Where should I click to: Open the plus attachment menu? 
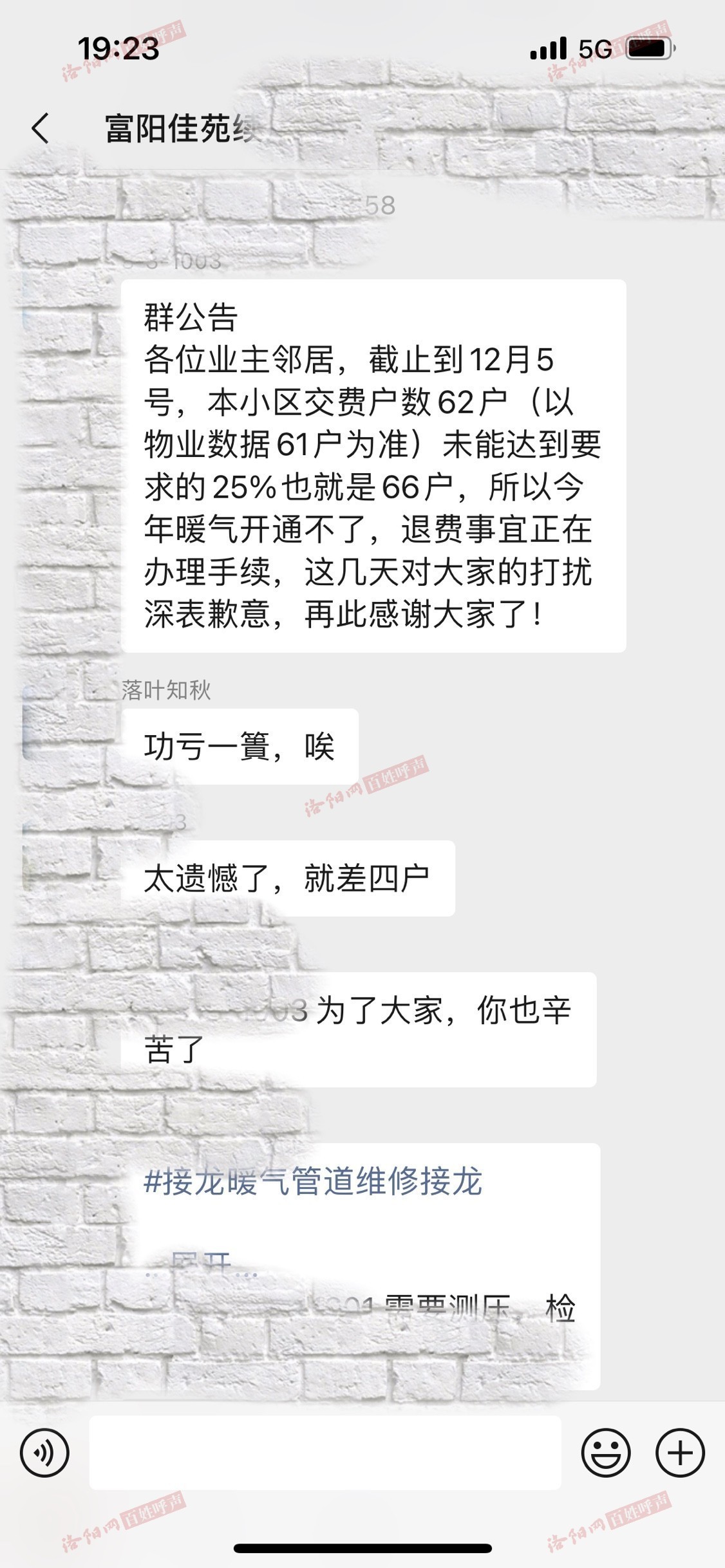point(680,1452)
